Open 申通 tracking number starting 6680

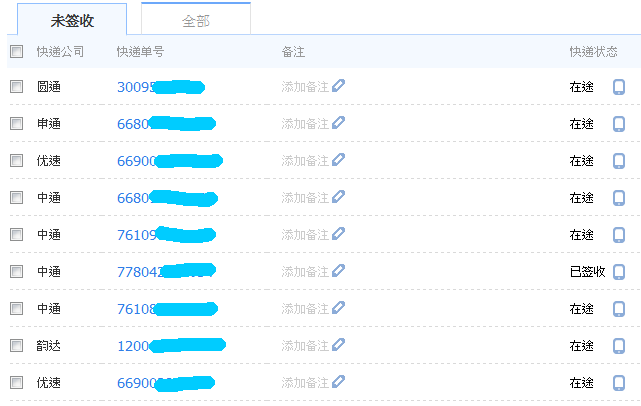click(133, 124)
